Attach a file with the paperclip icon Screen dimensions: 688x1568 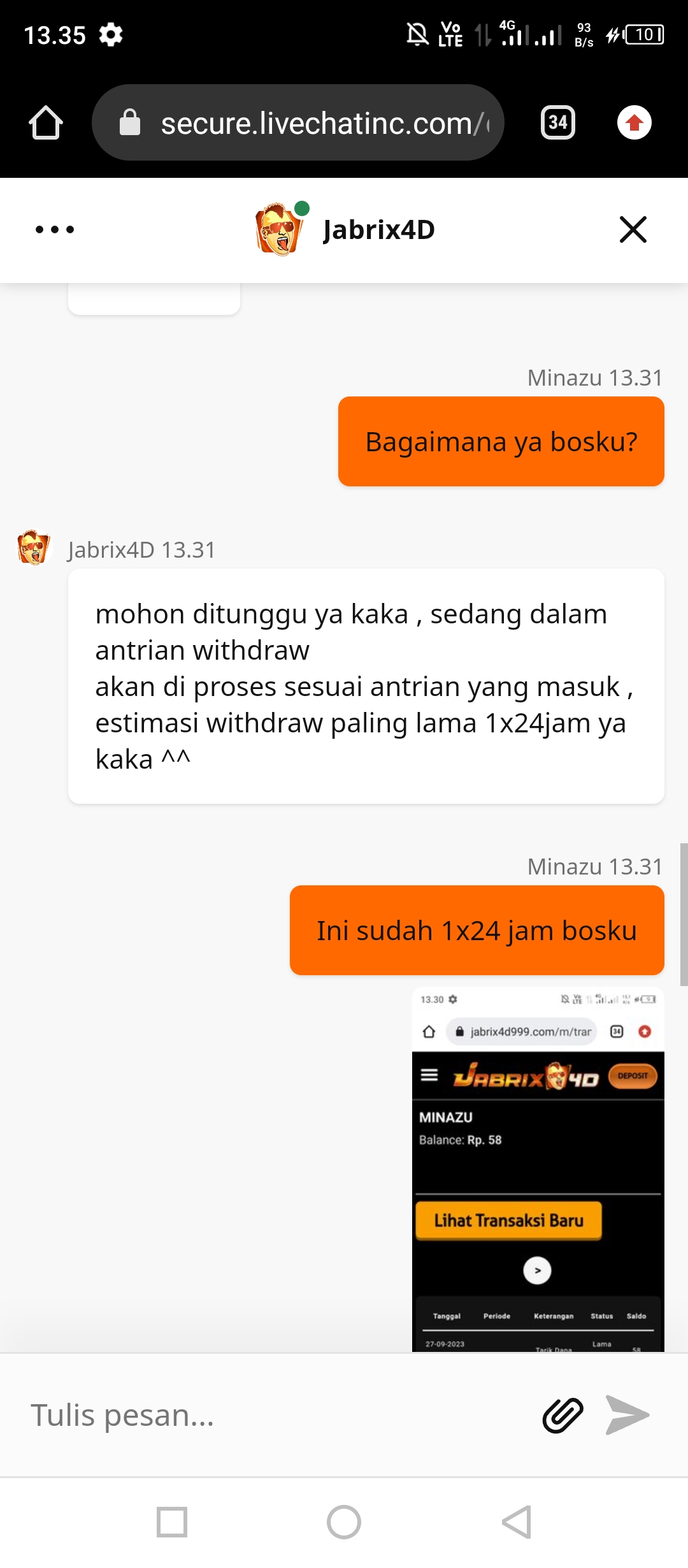point(563,1415)
